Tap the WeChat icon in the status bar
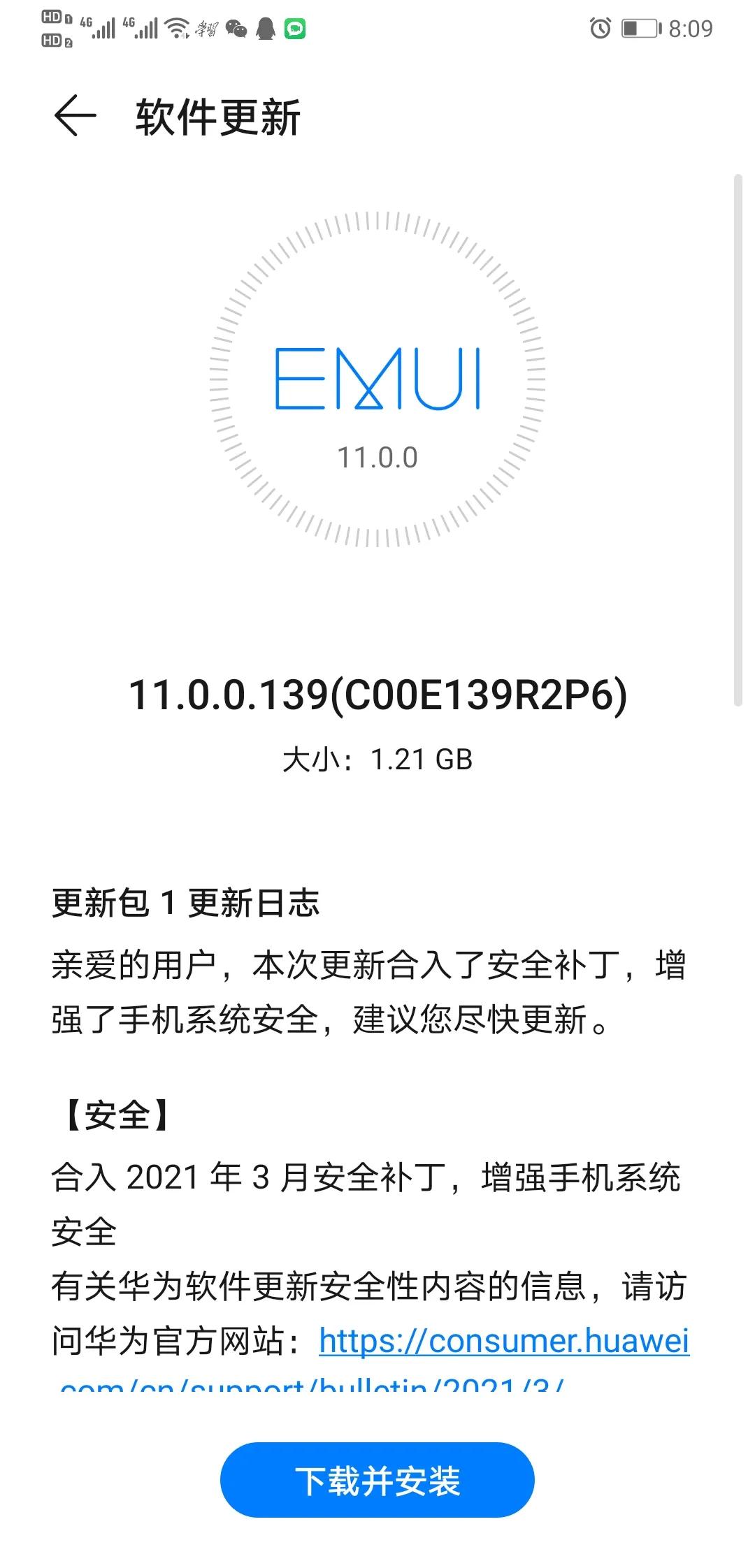 coord(238,28)
